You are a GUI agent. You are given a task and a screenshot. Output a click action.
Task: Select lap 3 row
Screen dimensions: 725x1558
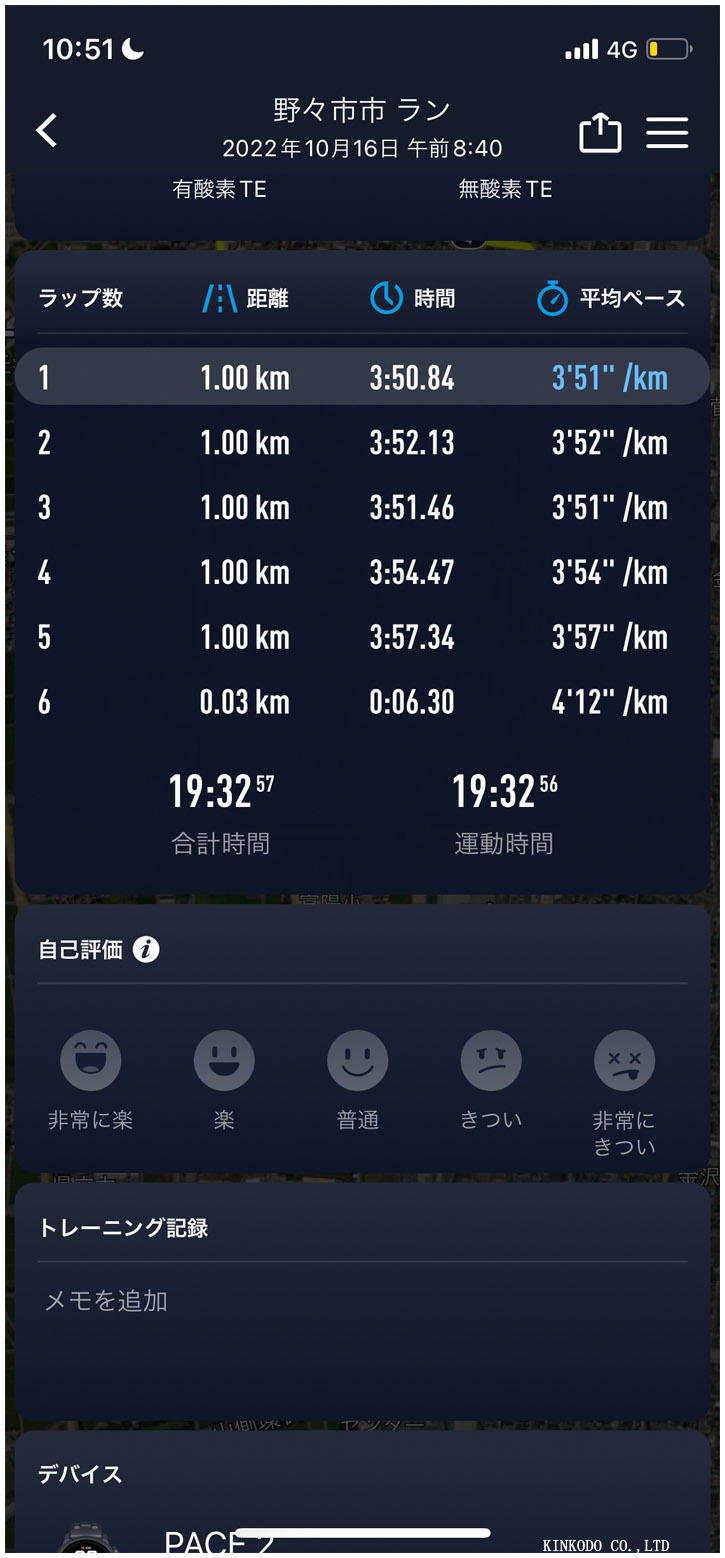pyautogui.click(x=362, y=508)
